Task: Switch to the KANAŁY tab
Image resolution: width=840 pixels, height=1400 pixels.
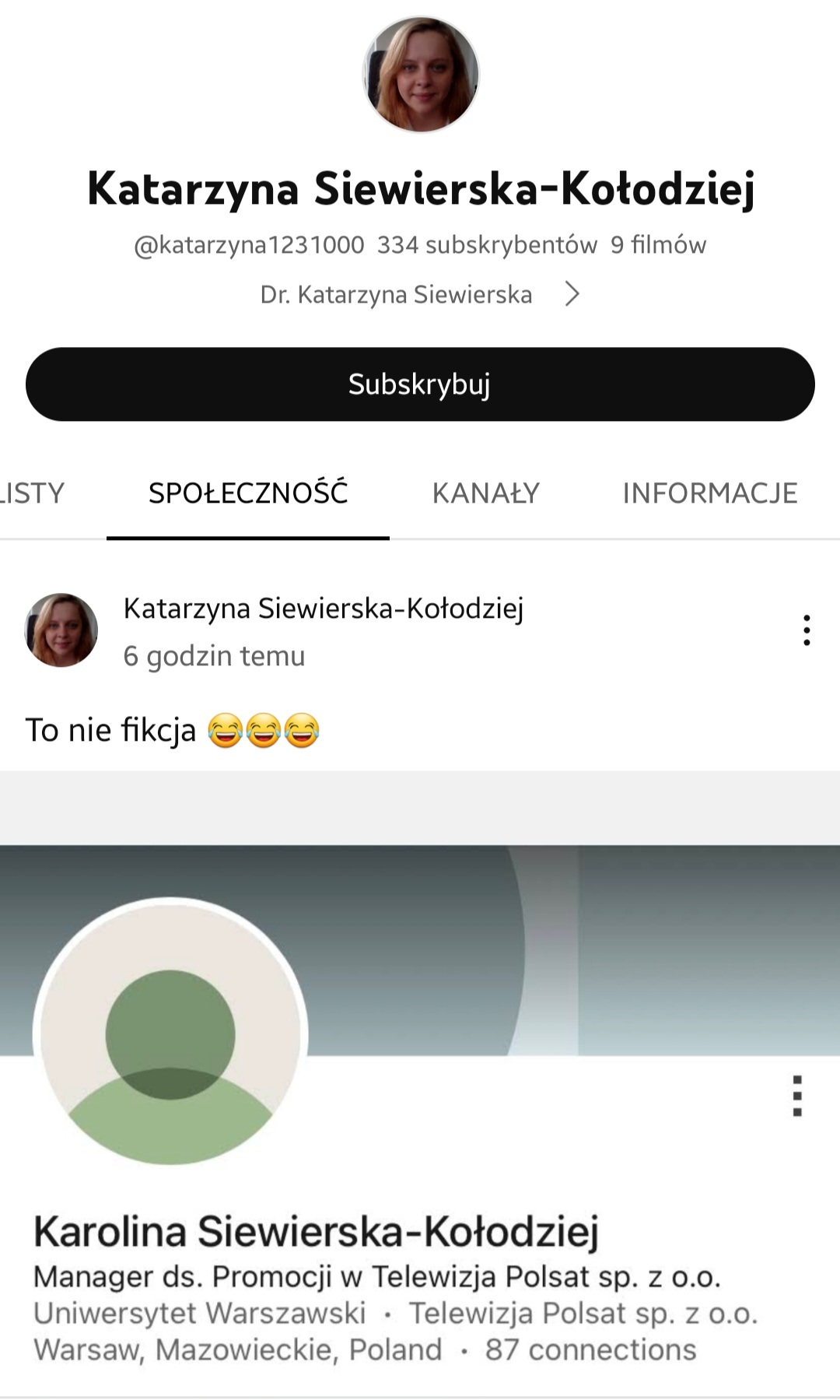Action: pyautogui.click(x=485, y=493)
